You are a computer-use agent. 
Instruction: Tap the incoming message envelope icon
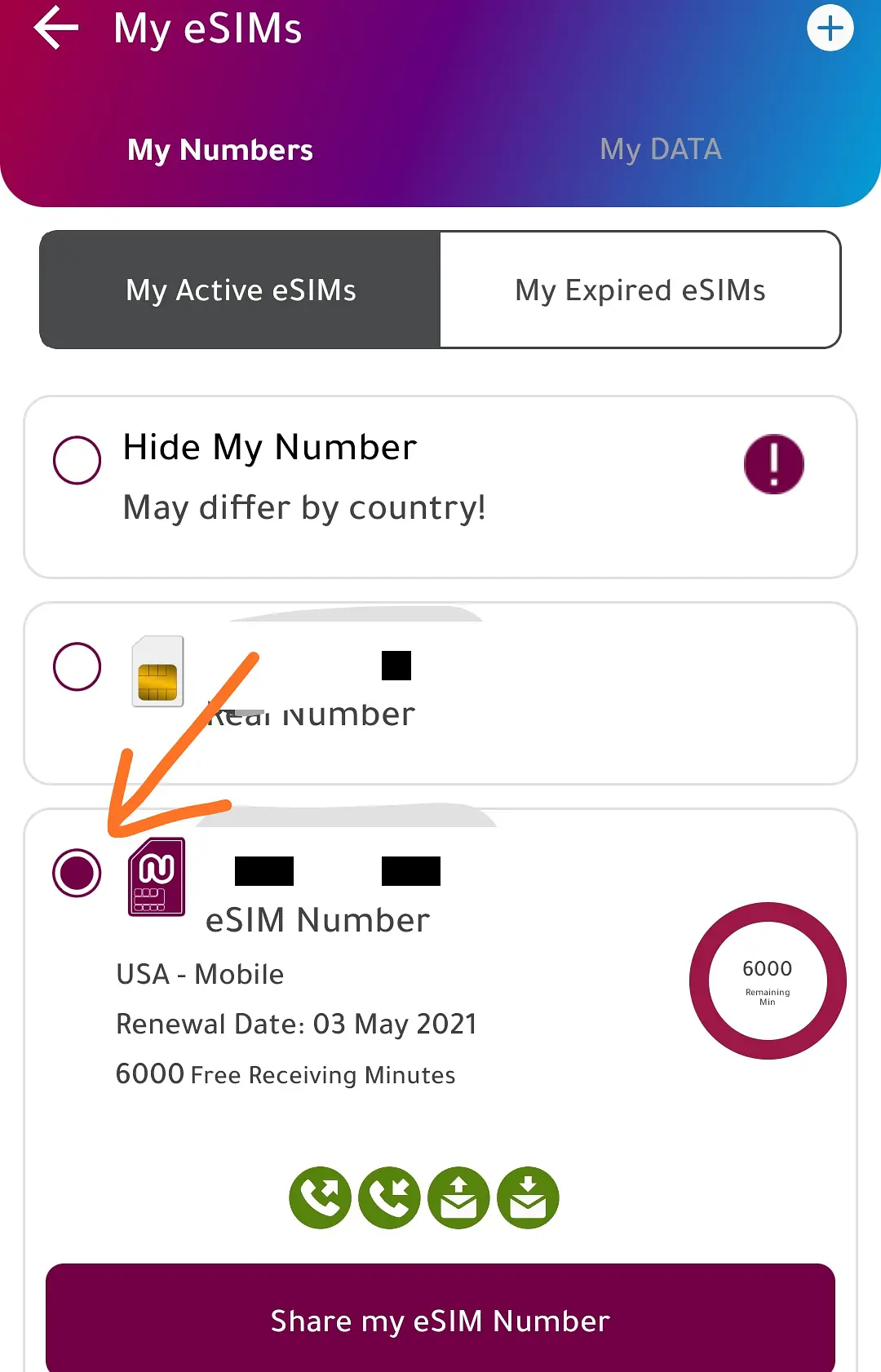pos(528,1197)
